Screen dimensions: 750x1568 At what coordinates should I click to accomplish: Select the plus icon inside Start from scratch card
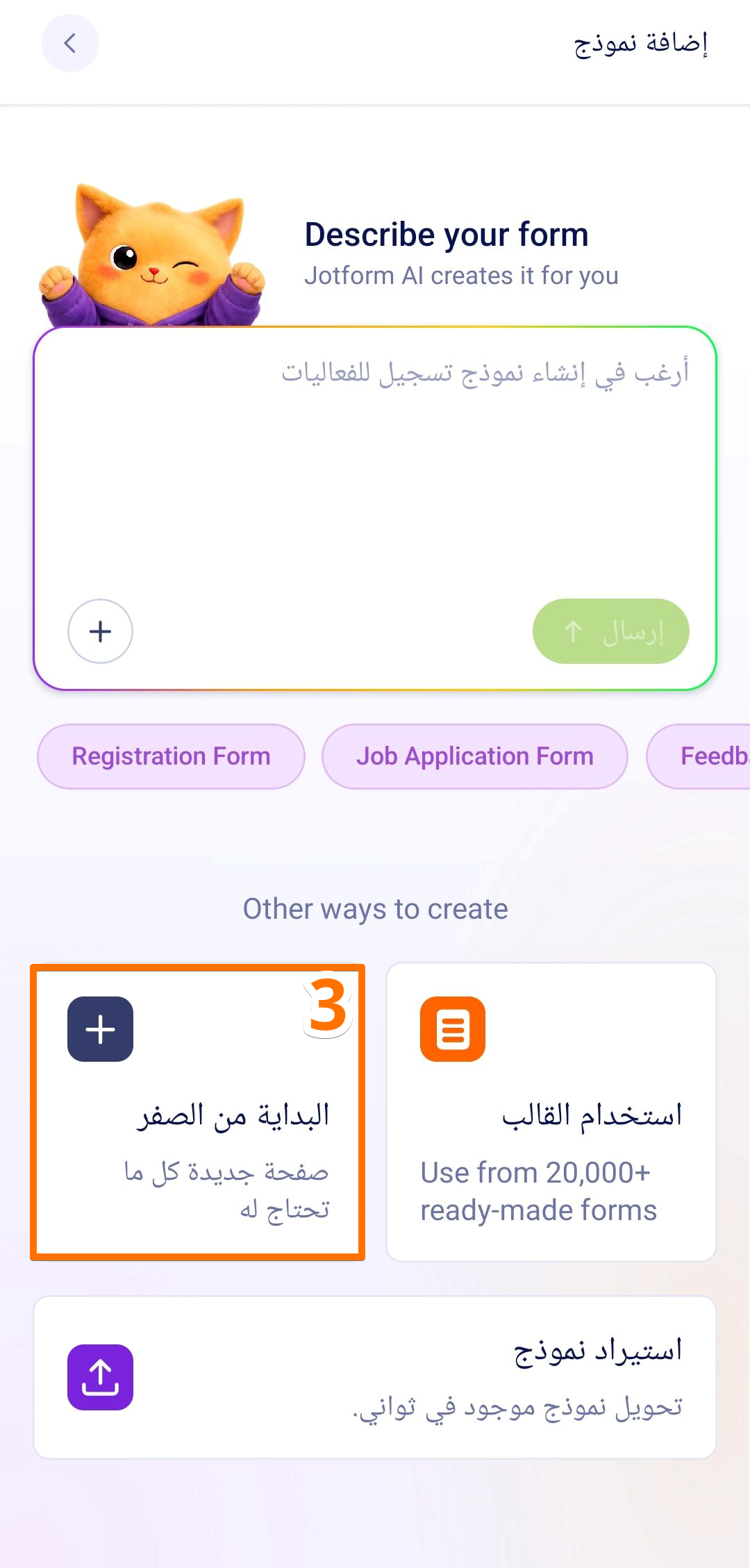[x=100, y=1029]
